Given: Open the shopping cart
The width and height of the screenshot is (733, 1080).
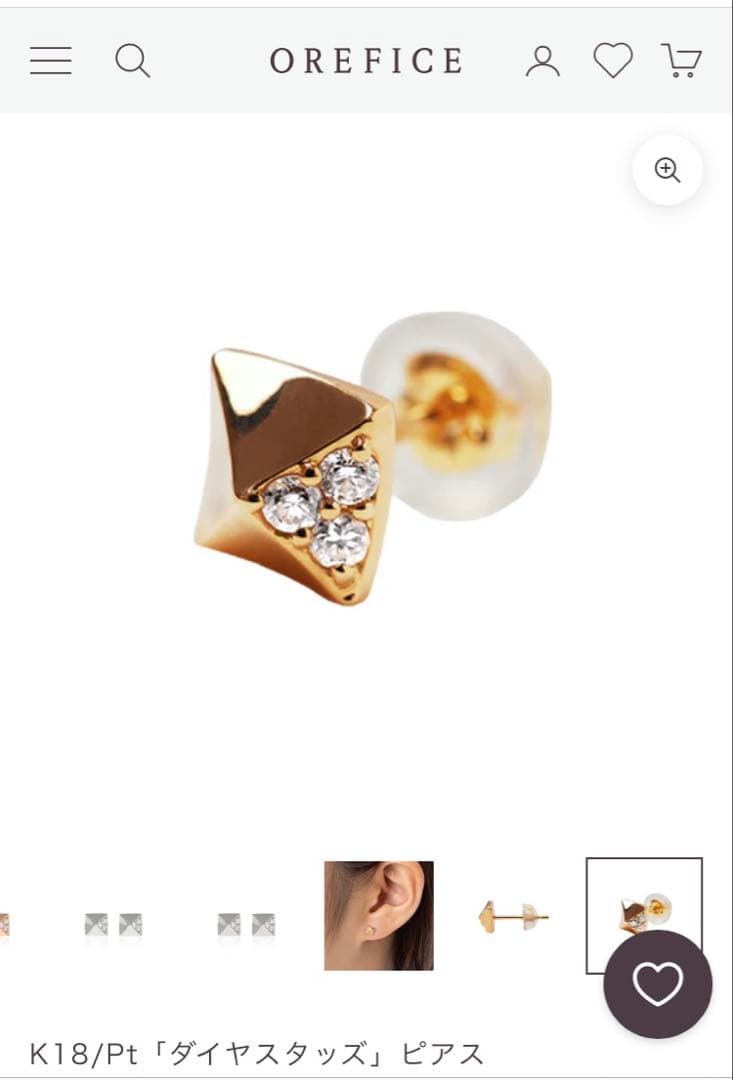Looking at the screenshot, I should point(681,61).
